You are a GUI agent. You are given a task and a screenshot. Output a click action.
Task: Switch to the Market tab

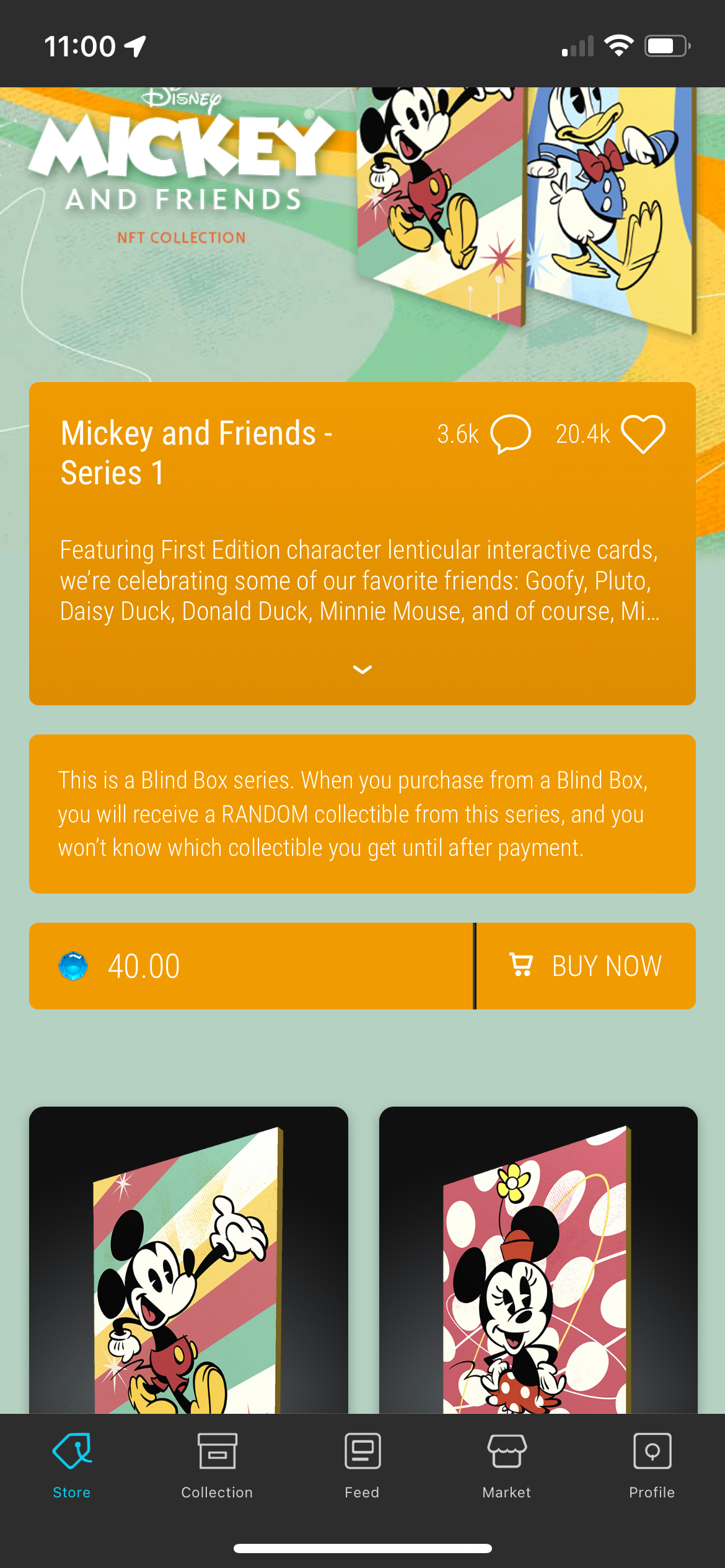pyautogui.click(x=507, y=1465)
